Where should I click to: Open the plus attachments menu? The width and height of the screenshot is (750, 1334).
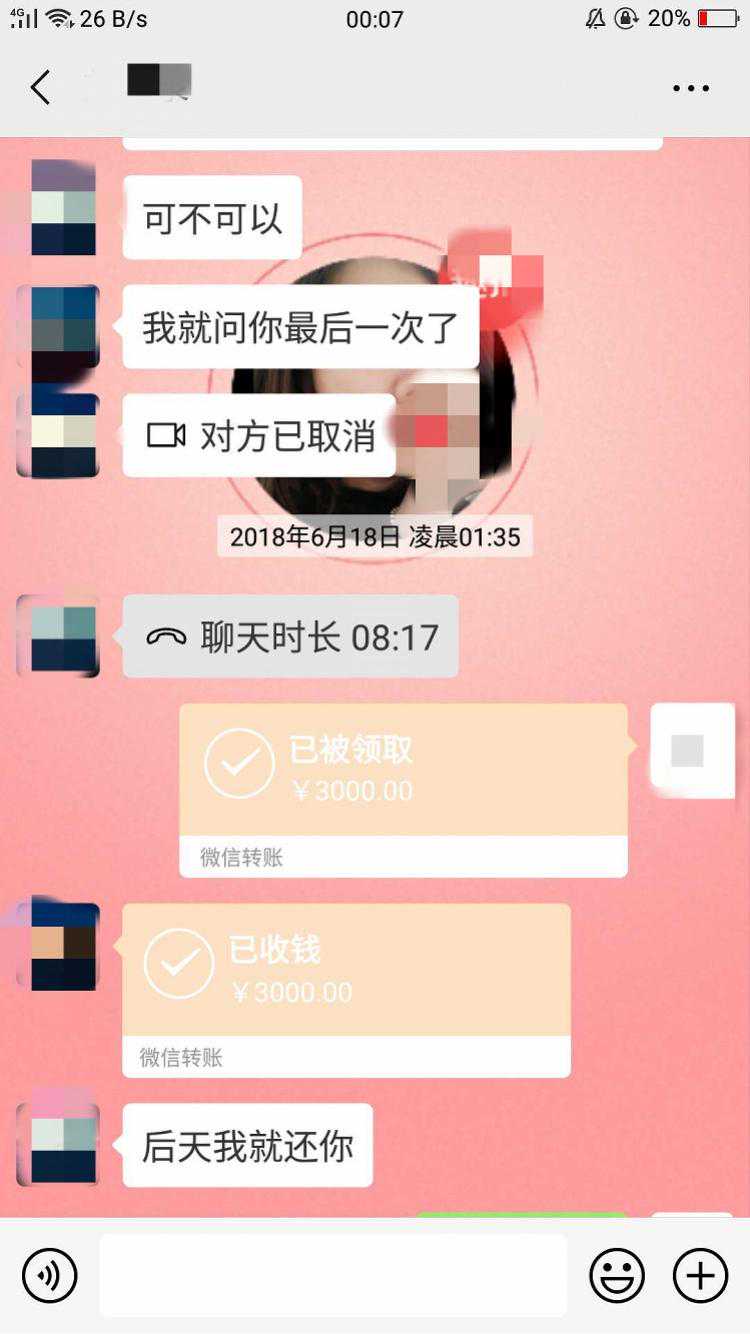700,1275
